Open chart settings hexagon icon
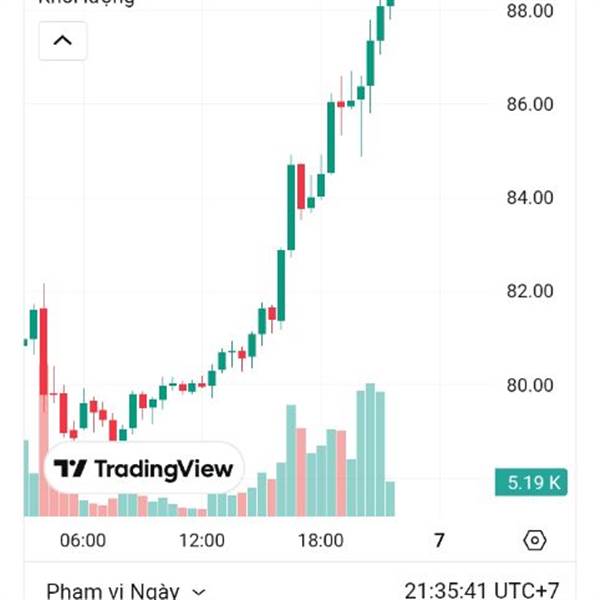The width and height of the screenshot is (600, 600). 534,540
